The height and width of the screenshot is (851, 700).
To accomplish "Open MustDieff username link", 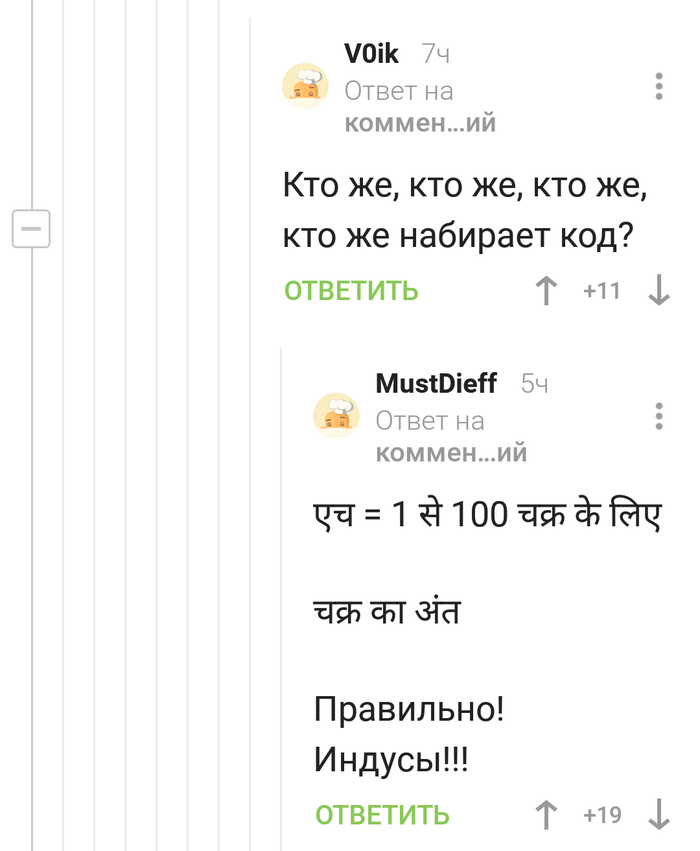I will (x=436, y=383).
